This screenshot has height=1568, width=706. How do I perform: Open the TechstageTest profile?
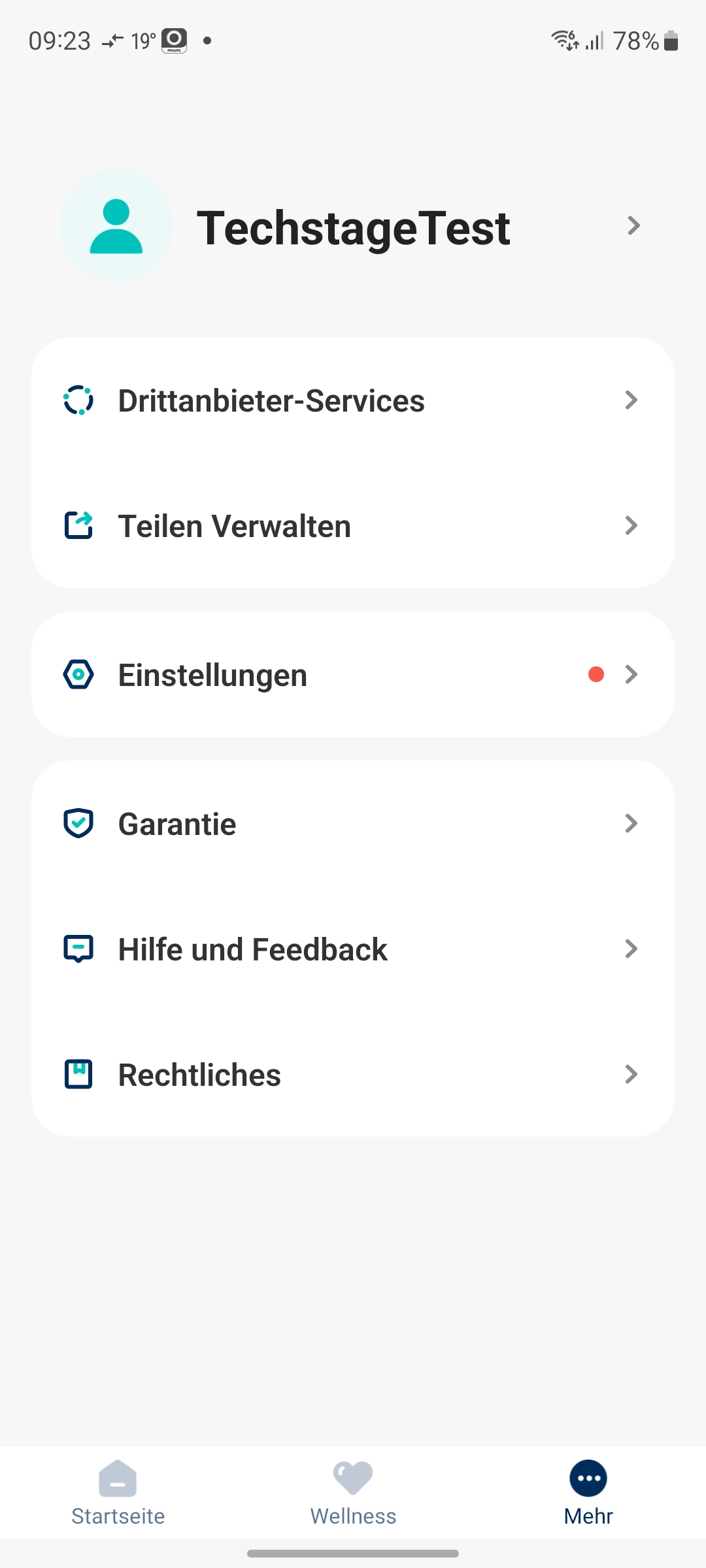coord(353,227)
